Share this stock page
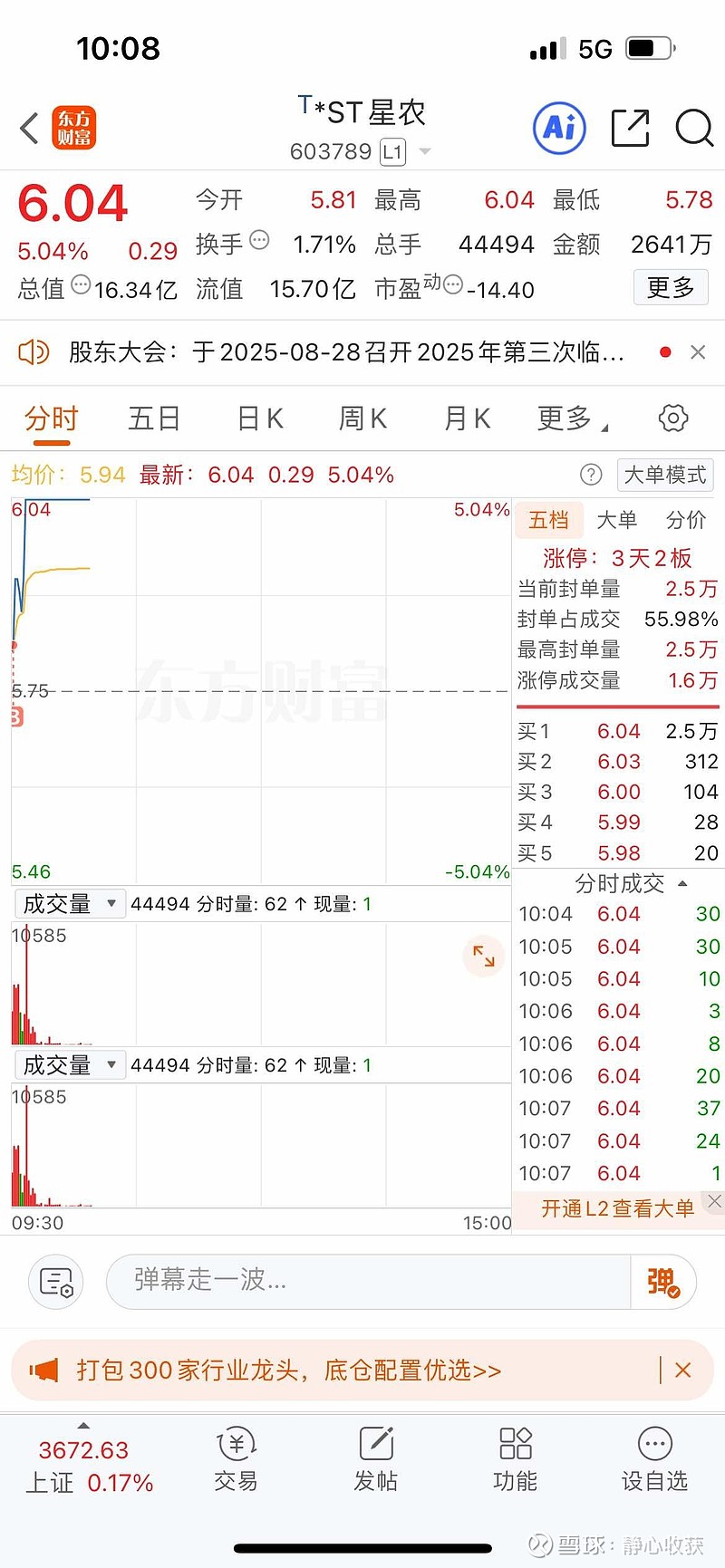725x1568 pixels. [x=631, y=128]
